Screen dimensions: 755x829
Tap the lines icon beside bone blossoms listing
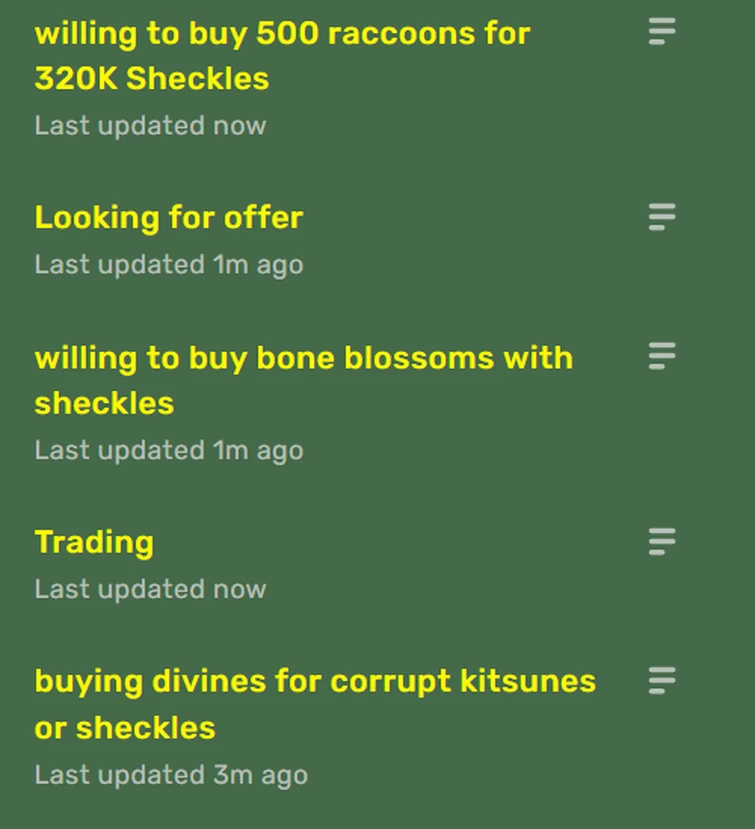point(661,356)
